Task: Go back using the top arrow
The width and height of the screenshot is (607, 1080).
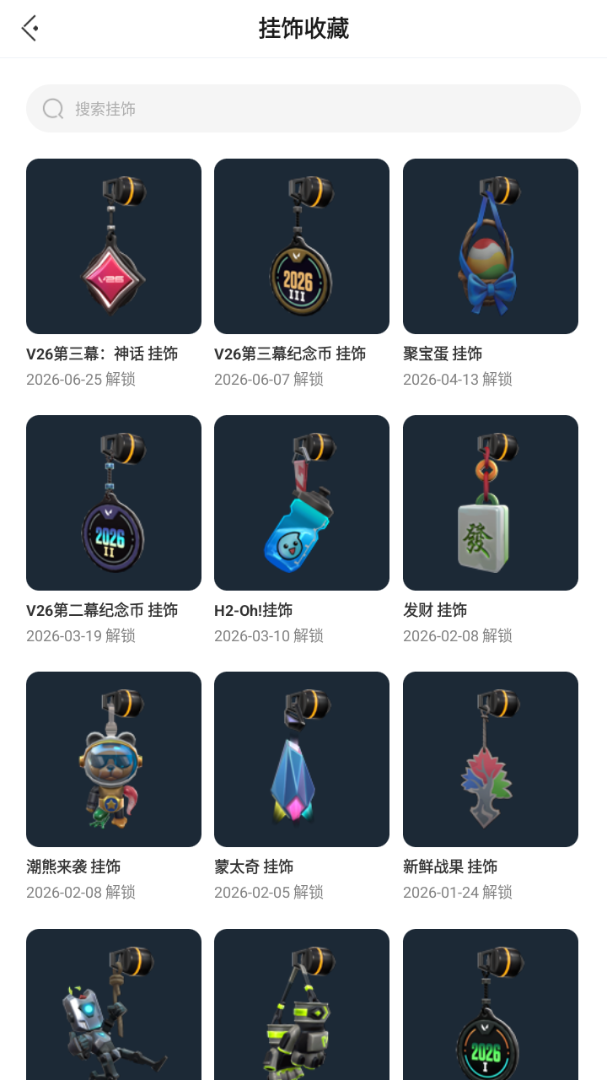Action: (30, 28)
